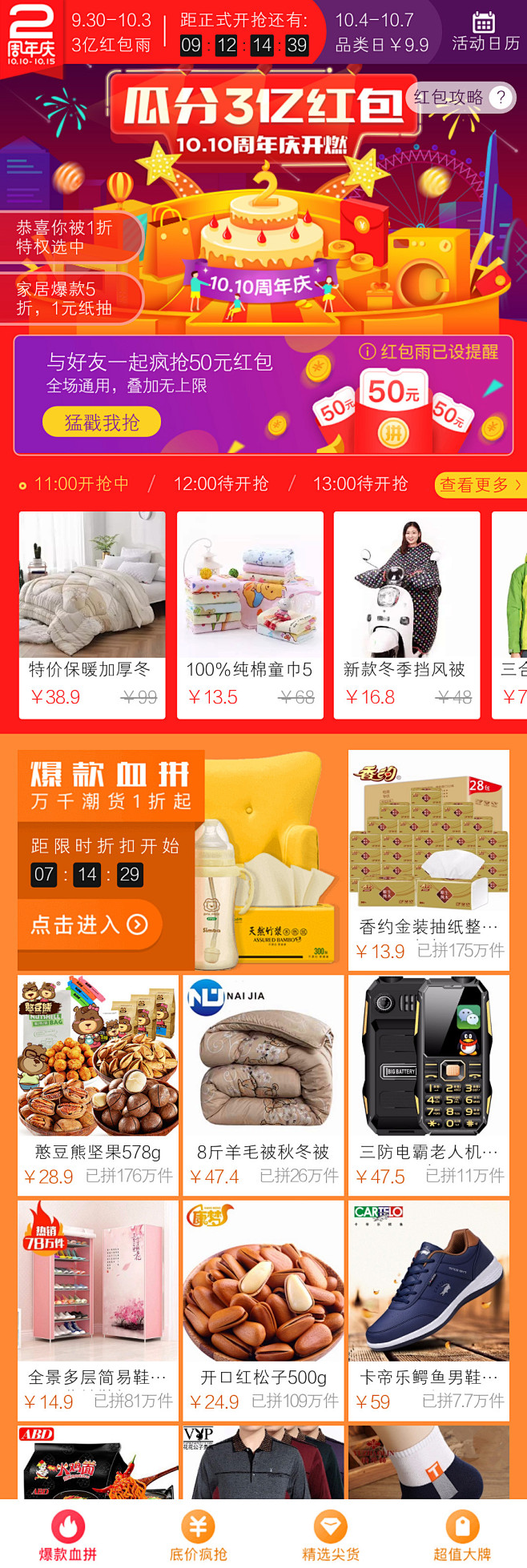Switch to the 12:00待开抢 time slot
This screenshot has height=1568, width=527.
click(x=221, y=484)
